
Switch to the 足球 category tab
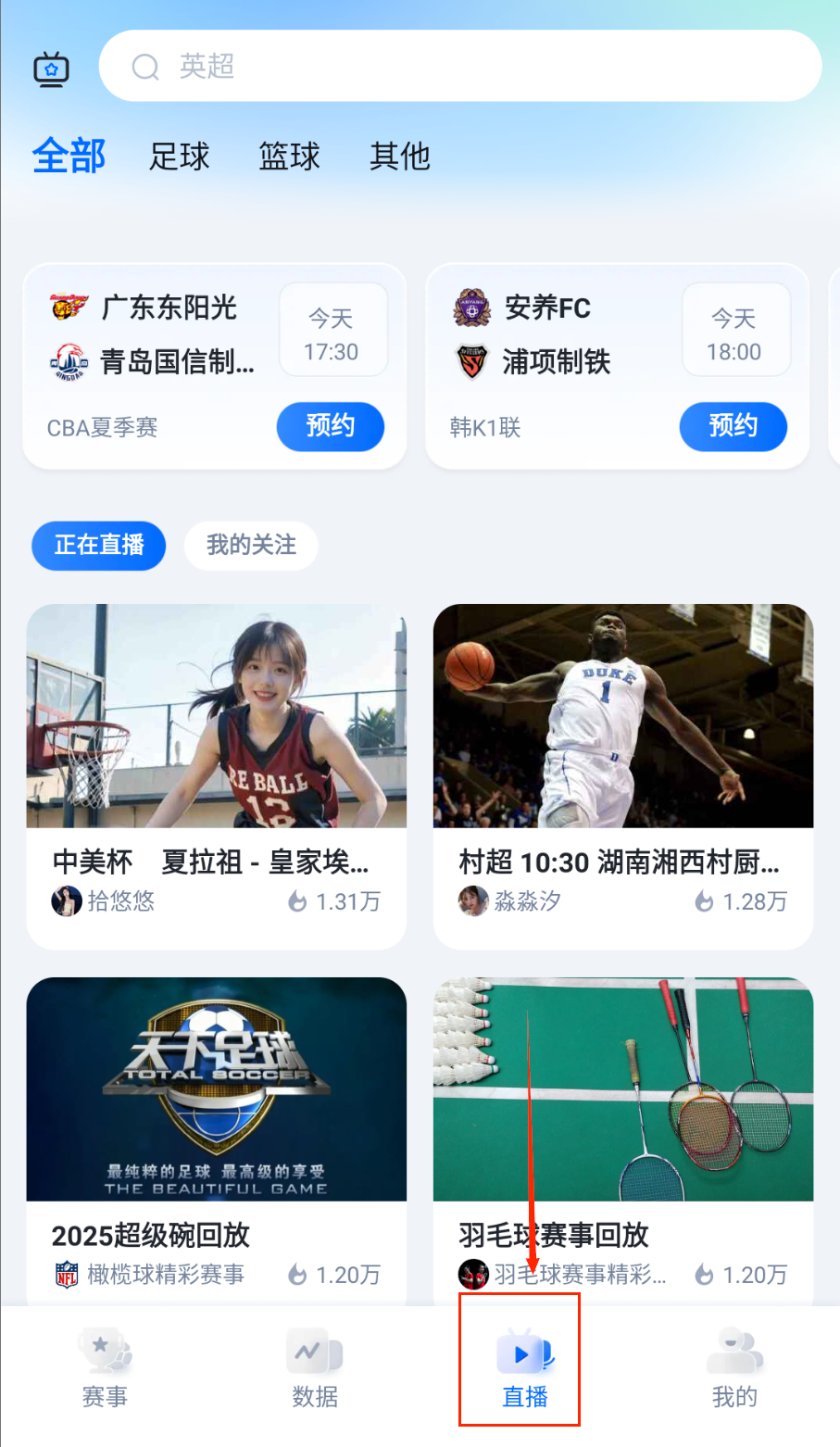(180, 157)
